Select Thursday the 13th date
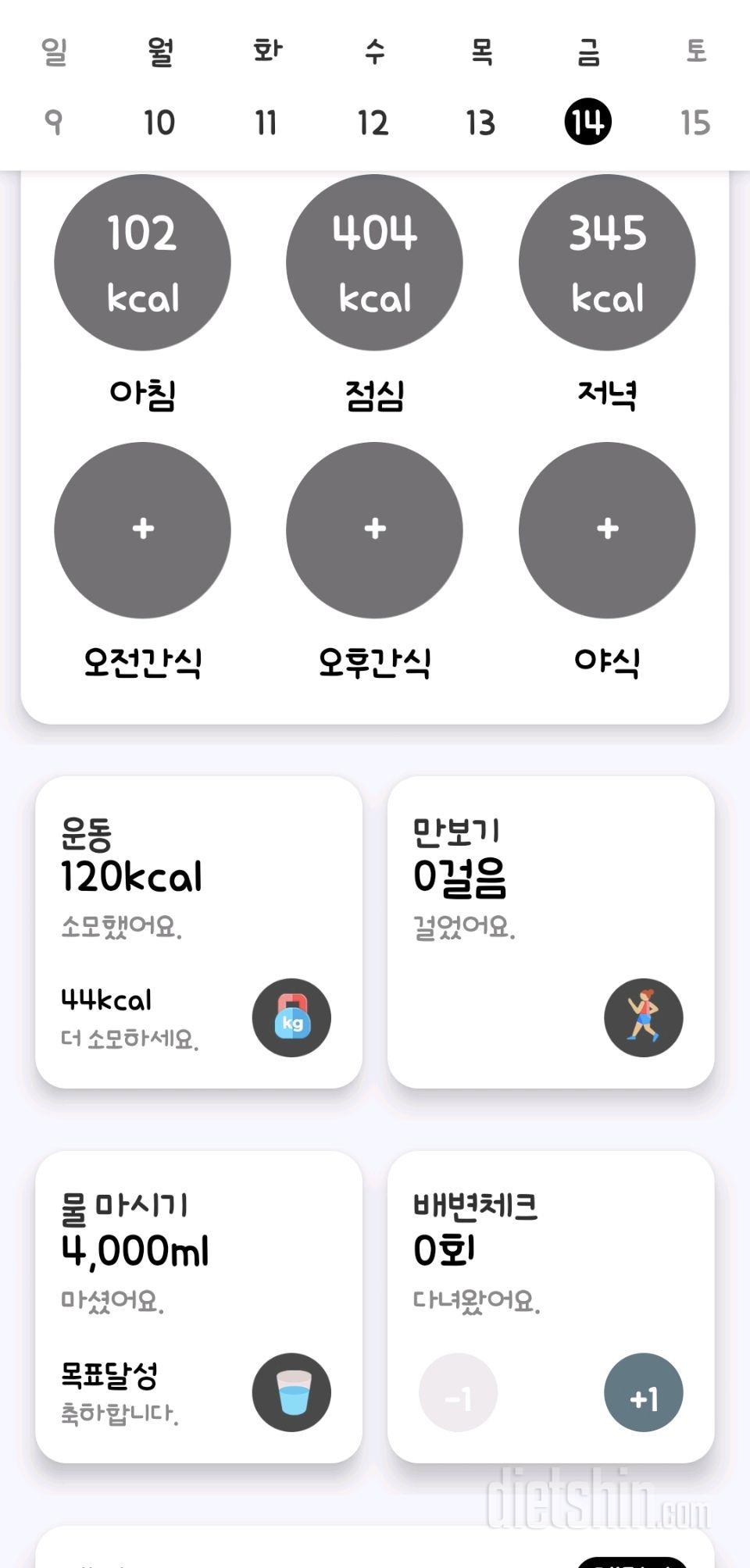The height and width of the screenshot is (1568, 750). click(481, 121)
